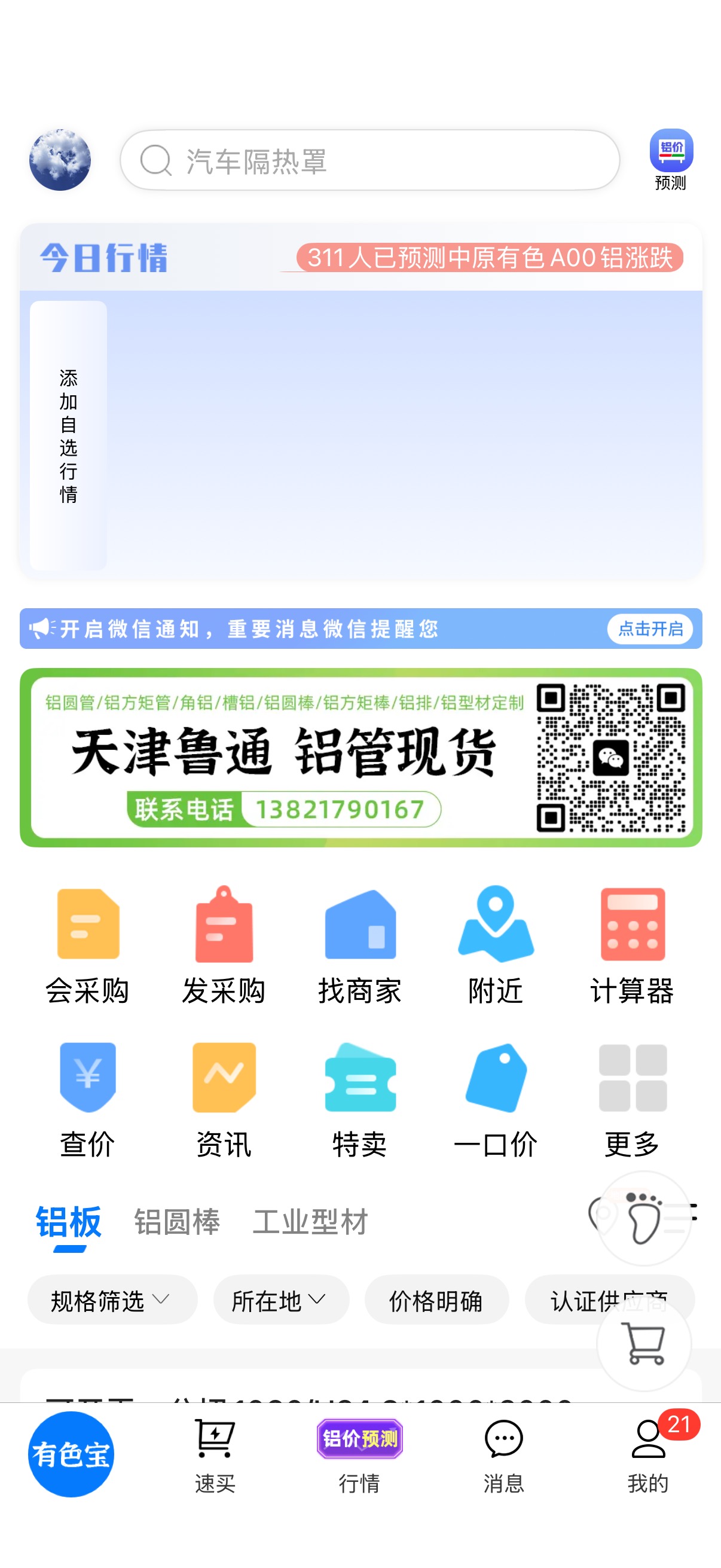
Task: Open 查价
Action: [88, 1099]
